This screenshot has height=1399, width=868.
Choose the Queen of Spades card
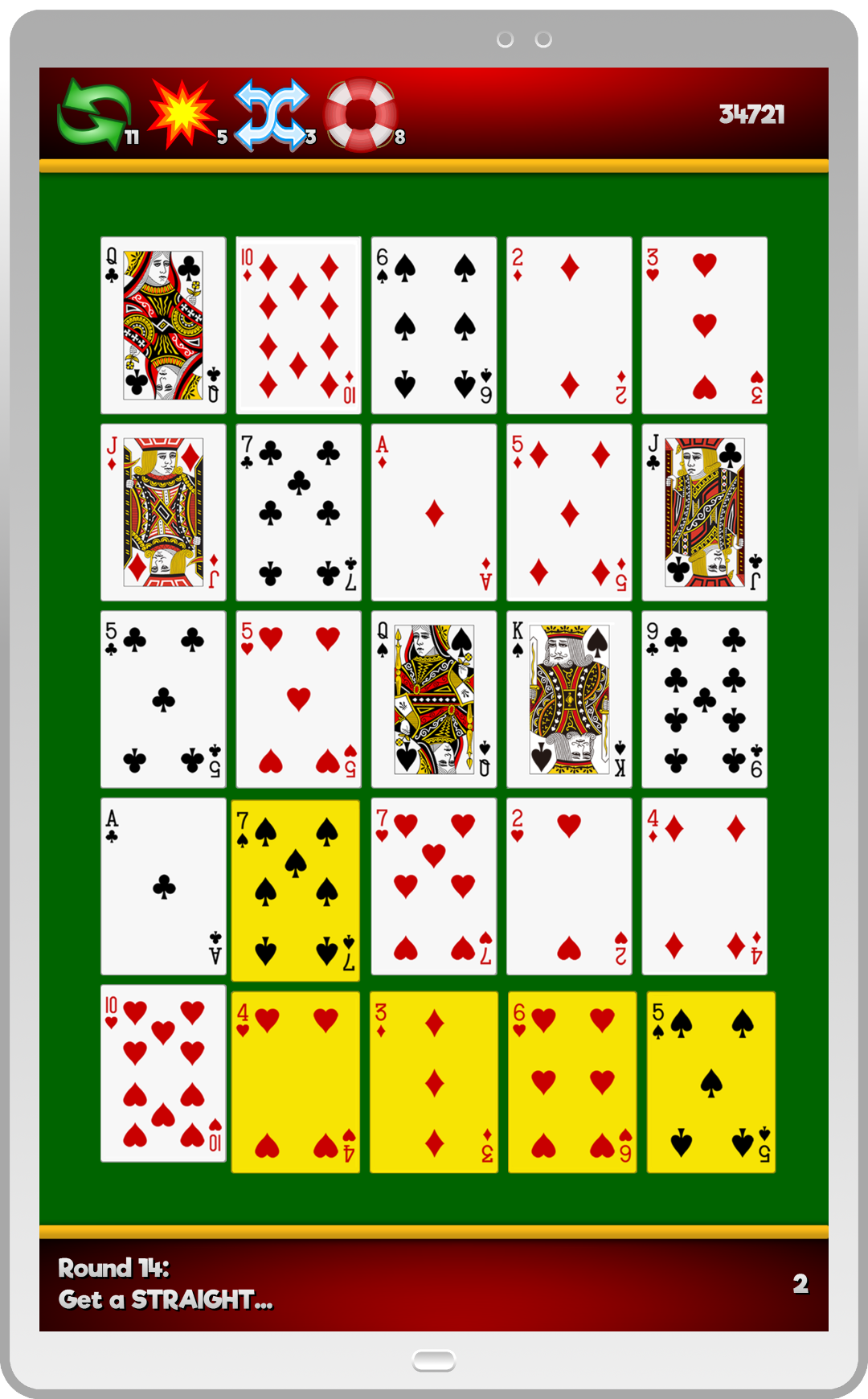tap(434, 699)
